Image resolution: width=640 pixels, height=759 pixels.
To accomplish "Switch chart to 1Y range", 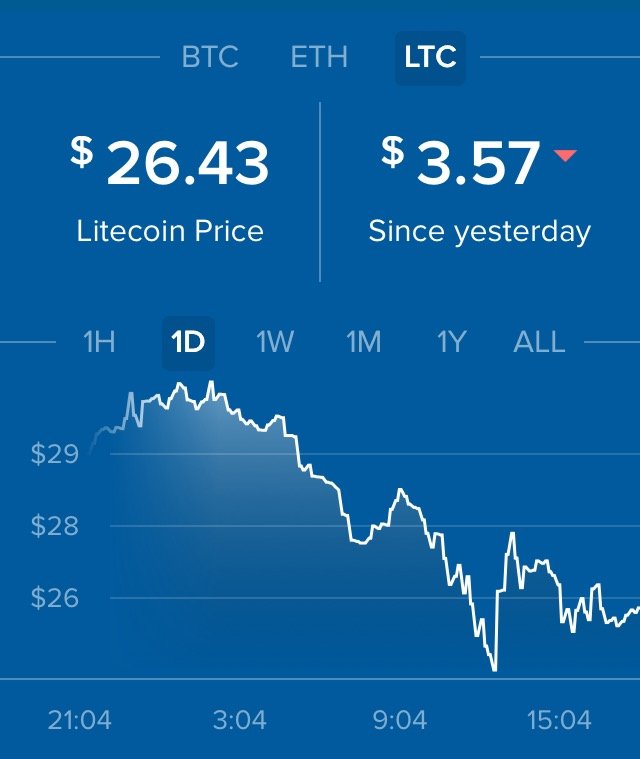I will (x=451, y=343).
